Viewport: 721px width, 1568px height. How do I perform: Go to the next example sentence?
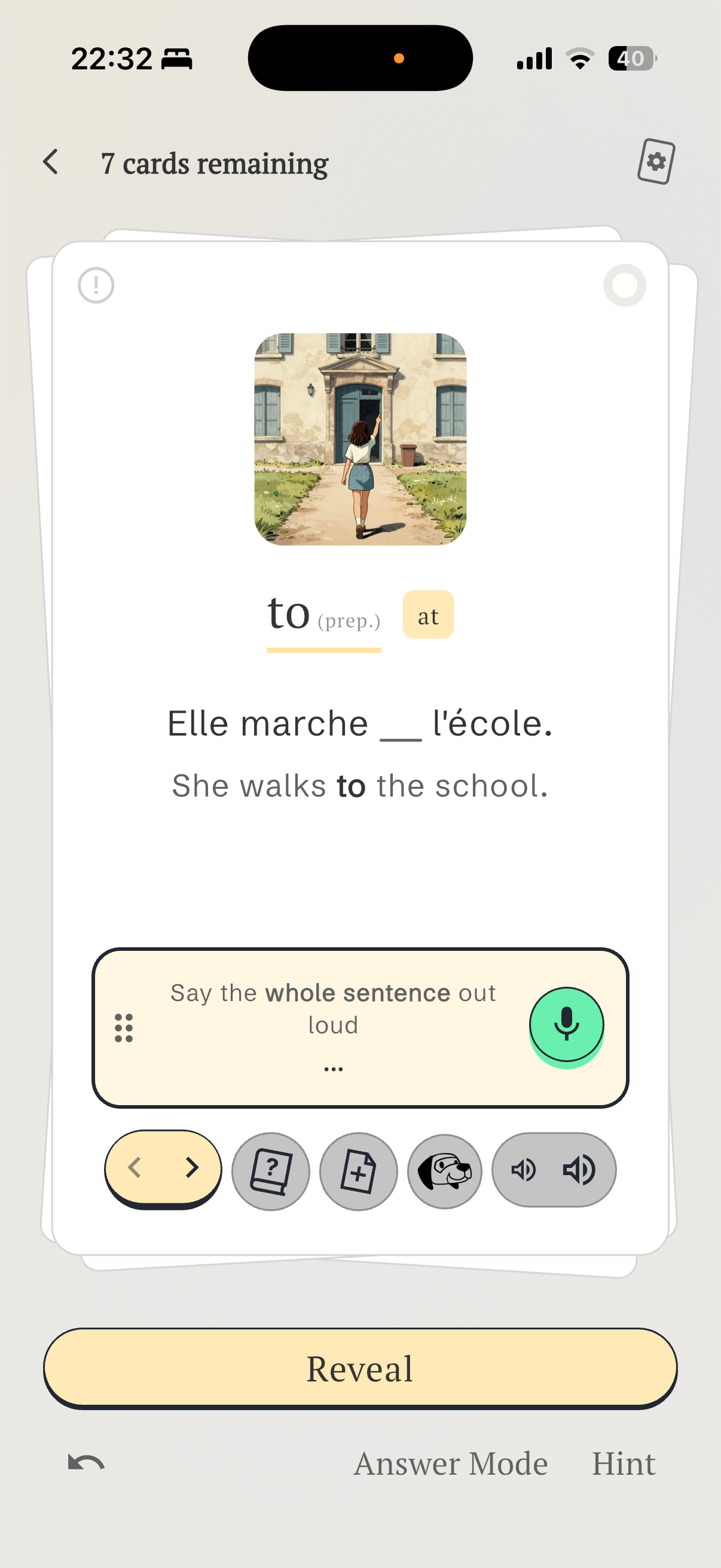click(x=193, y=1167)
